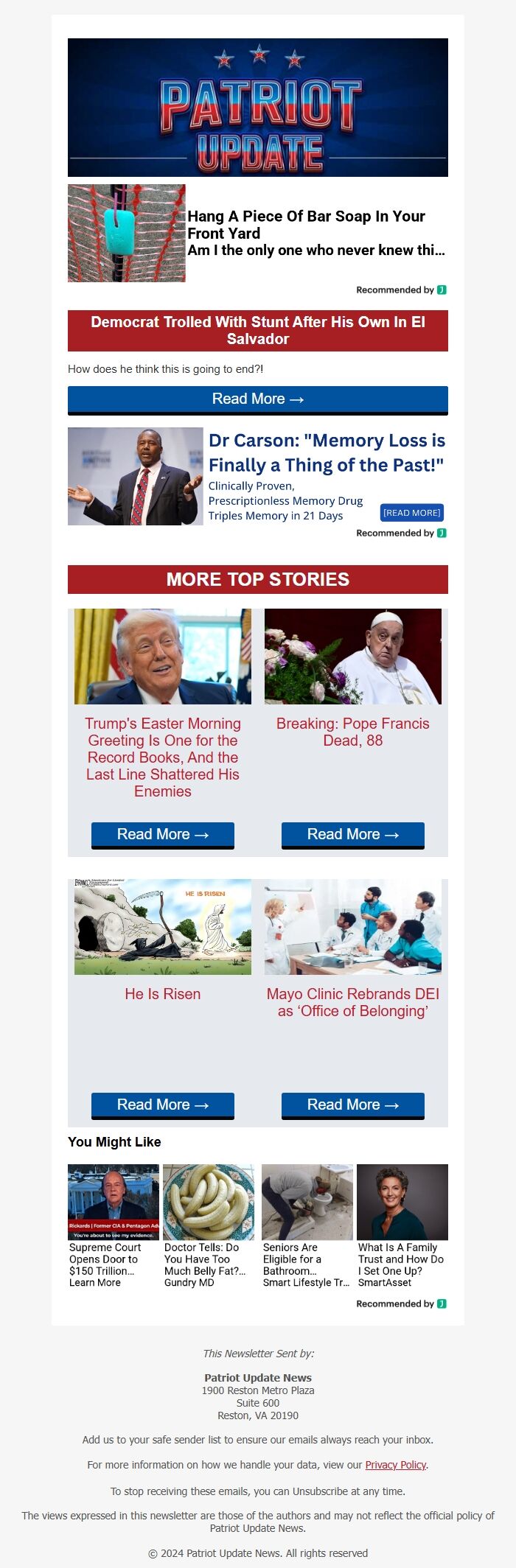The image size is (516, 1568).
Task: Read More on the Pope Francis story
Action: point(352,835)
